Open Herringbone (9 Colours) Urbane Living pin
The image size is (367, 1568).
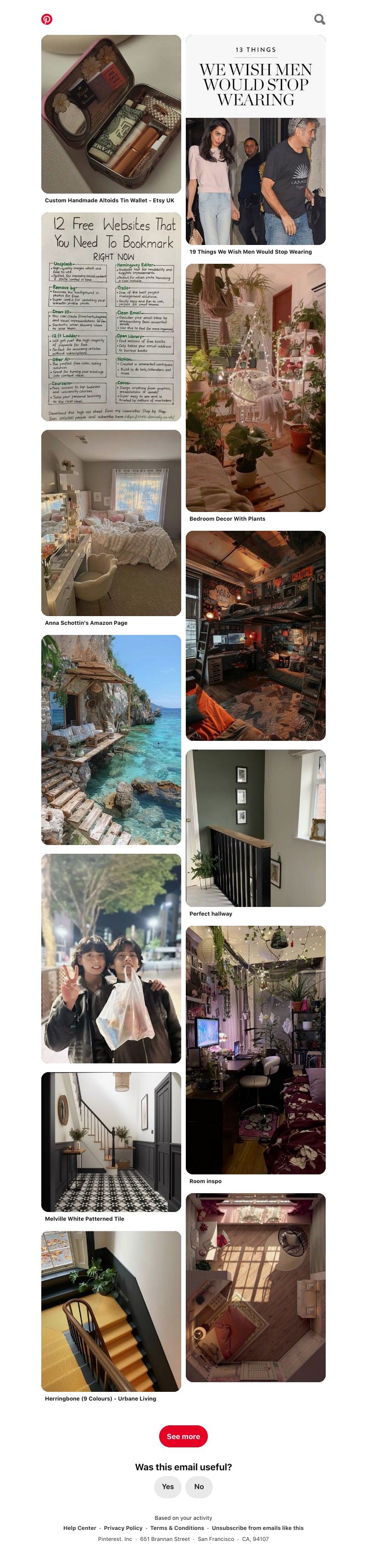click(111, 1311)
